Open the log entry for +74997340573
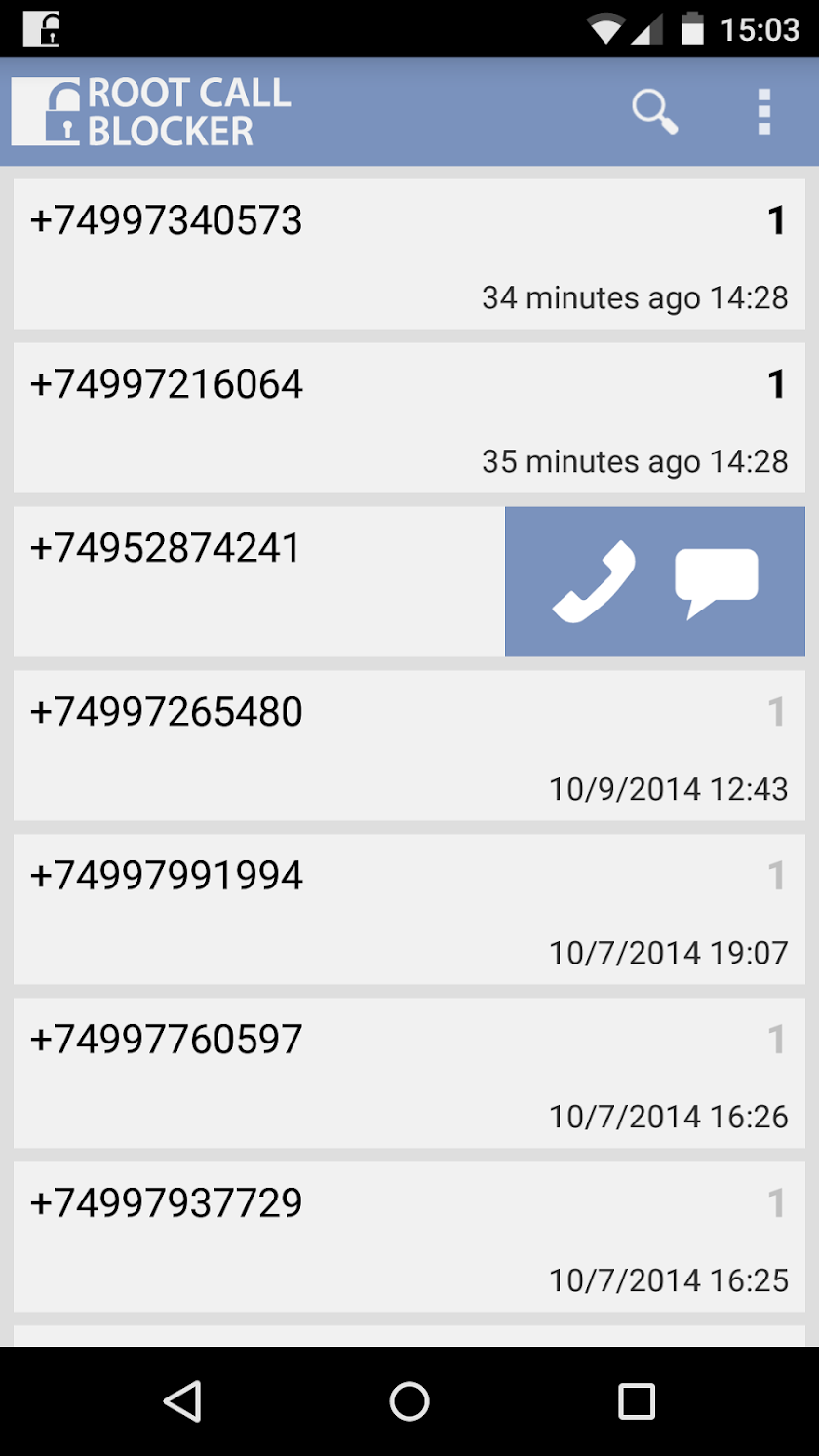Viewport: 819px width, 1456px height. pyautogui.click(x=409, y=255)
